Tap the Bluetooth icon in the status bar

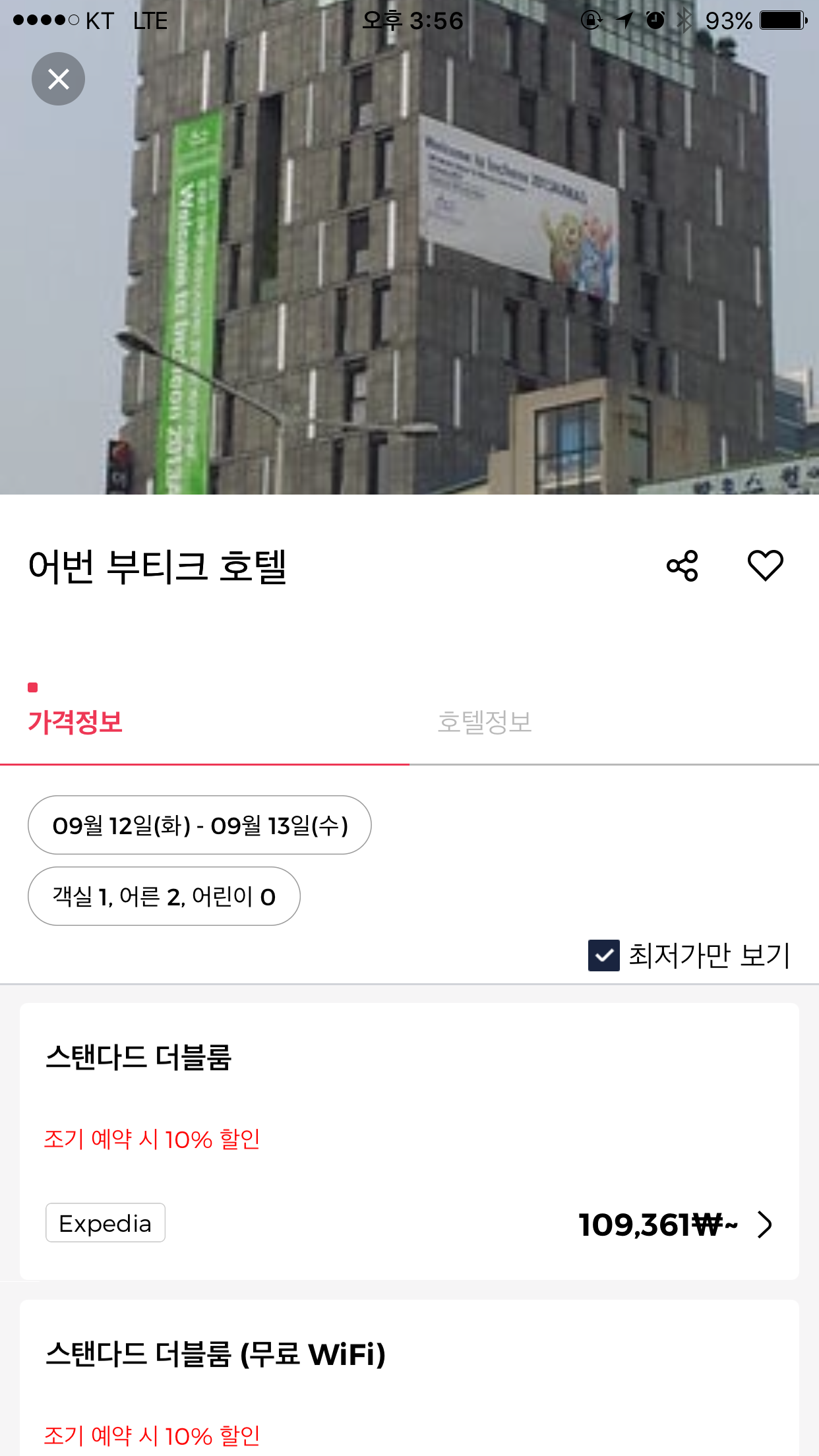pyautogui.click(x=684, y=20)
